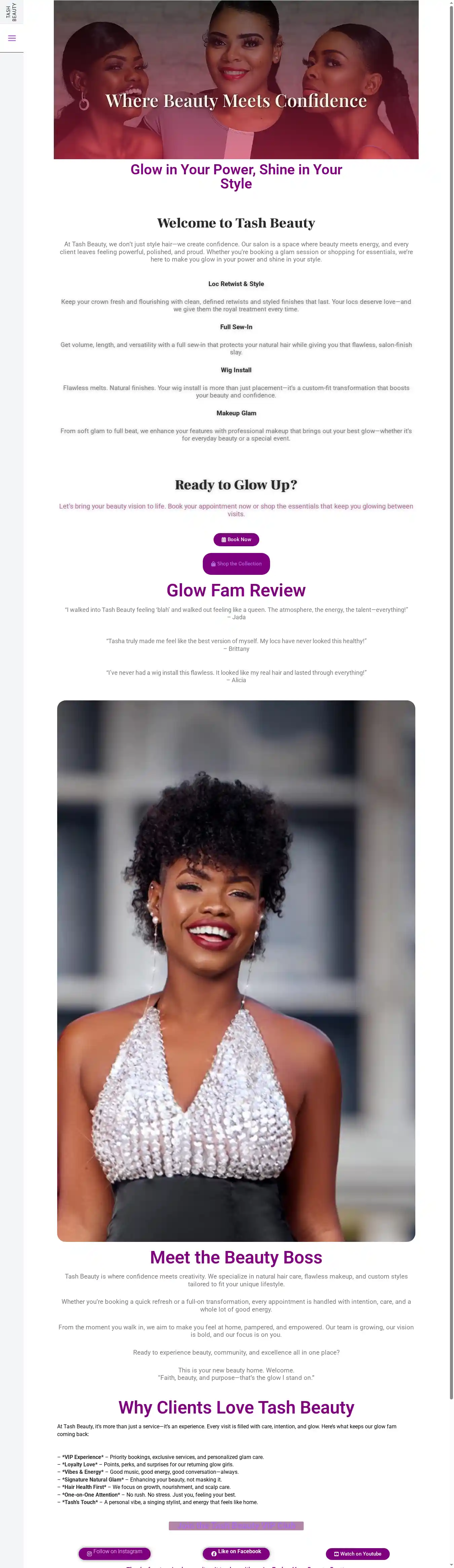Follow Tash Beauty on Instagram
The width and height of the screenshot is (454, 1568).
coord(114,1553)
